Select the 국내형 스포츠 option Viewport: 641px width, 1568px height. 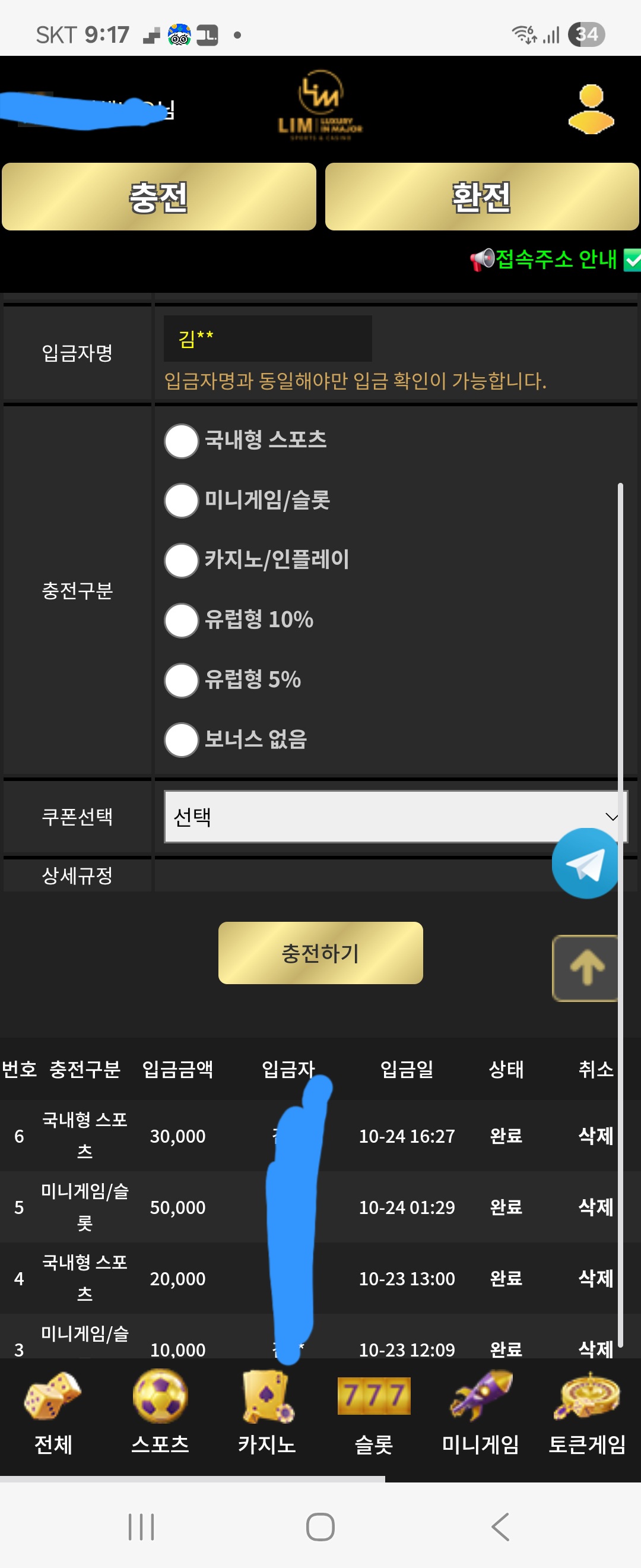pyautogui.click(x=181, y=441)
